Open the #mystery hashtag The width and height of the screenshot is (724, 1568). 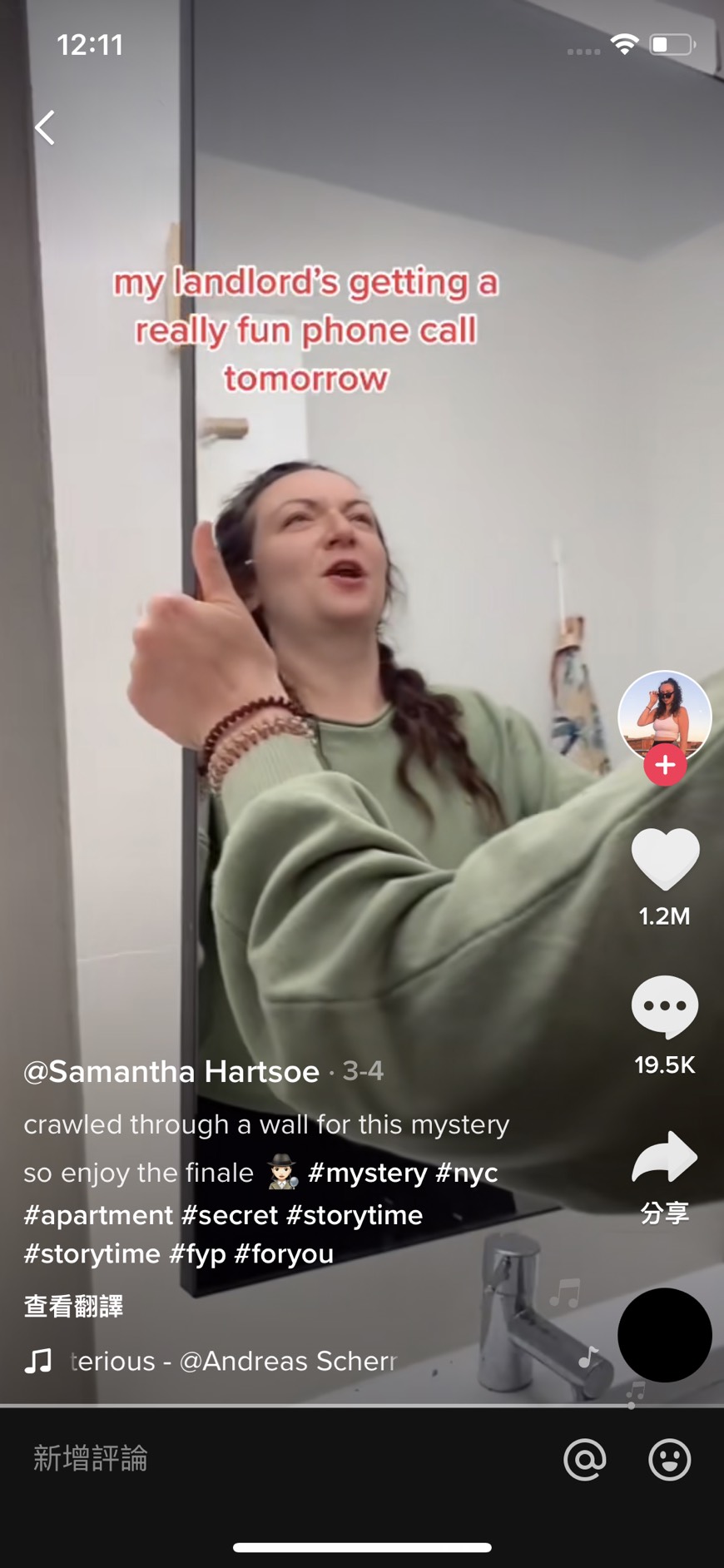pyautogui.click(x=367, y=1173)
